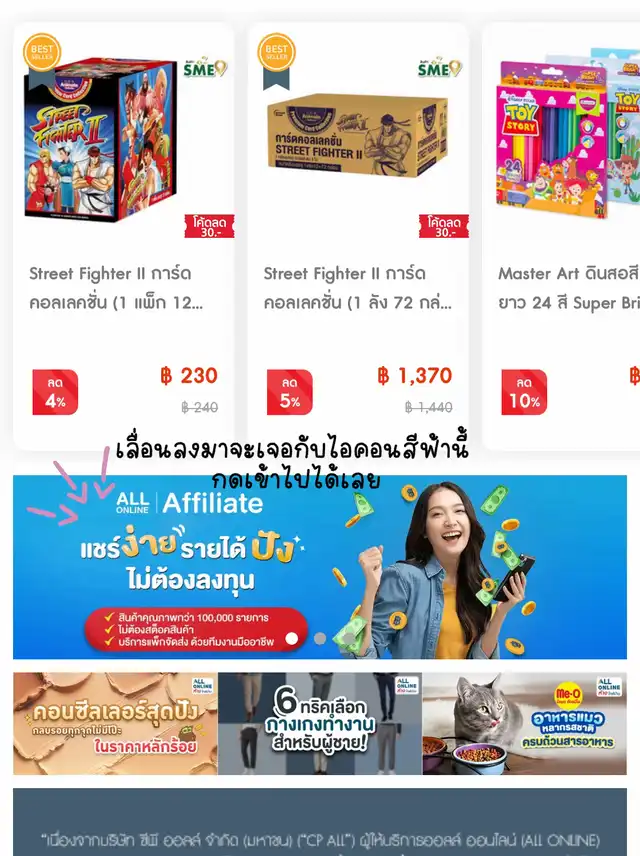The width and height of the screenshot is (640, 856).
Task: Open the ALL Online Affiliate banner
Action: [319, 567]
